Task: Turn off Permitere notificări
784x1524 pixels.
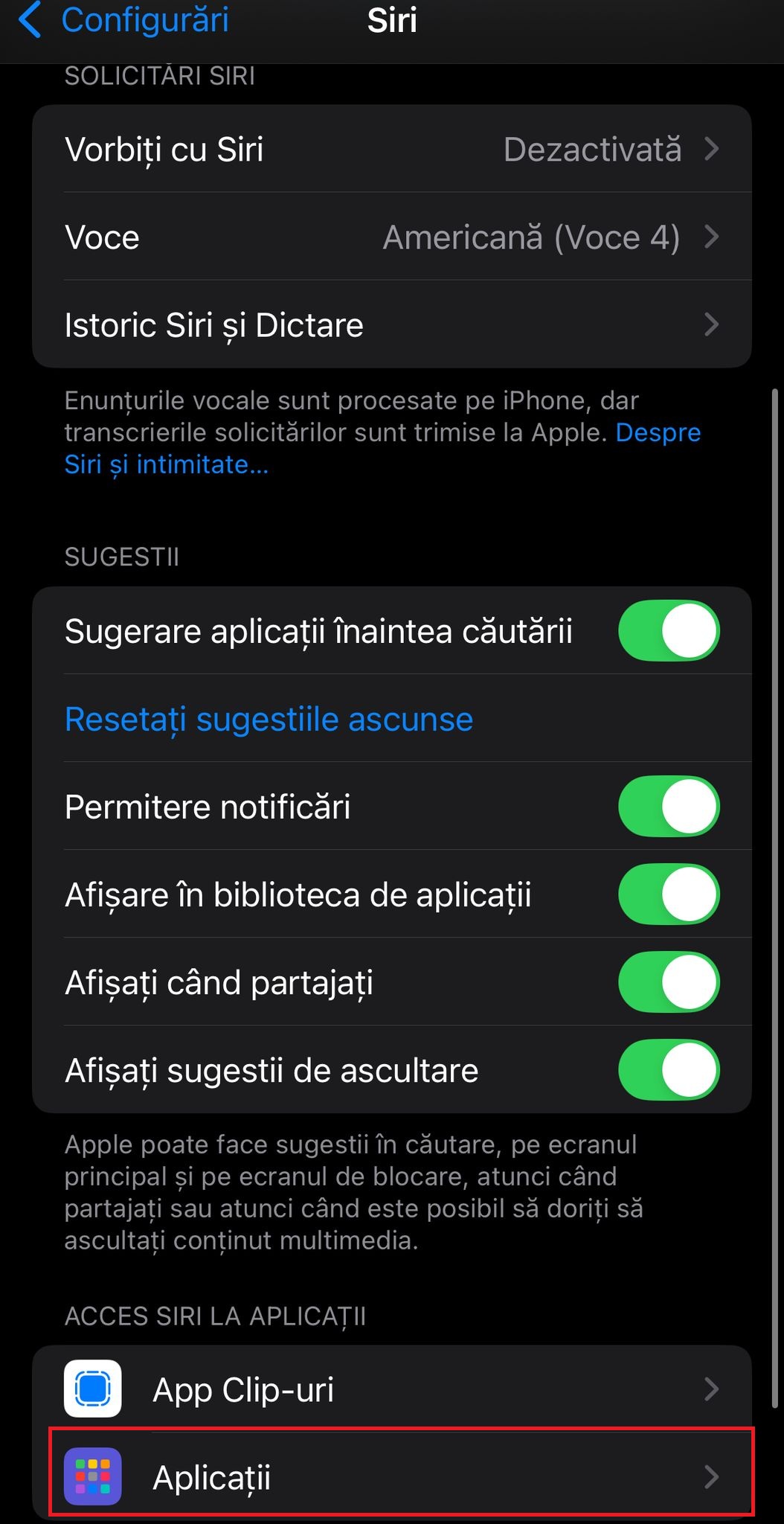Action: pos(668,807)
